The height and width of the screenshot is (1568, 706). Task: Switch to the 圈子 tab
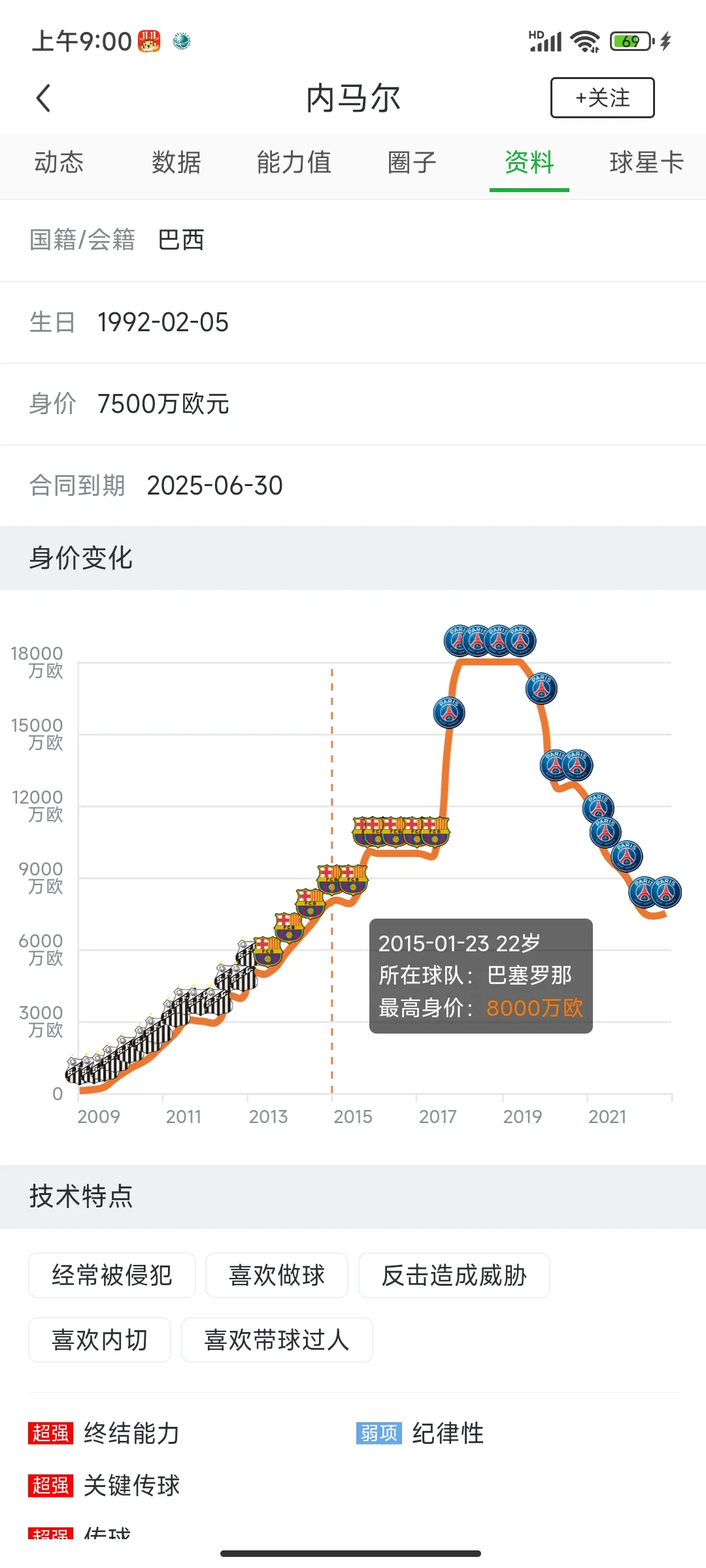click(x=412, y=163)
